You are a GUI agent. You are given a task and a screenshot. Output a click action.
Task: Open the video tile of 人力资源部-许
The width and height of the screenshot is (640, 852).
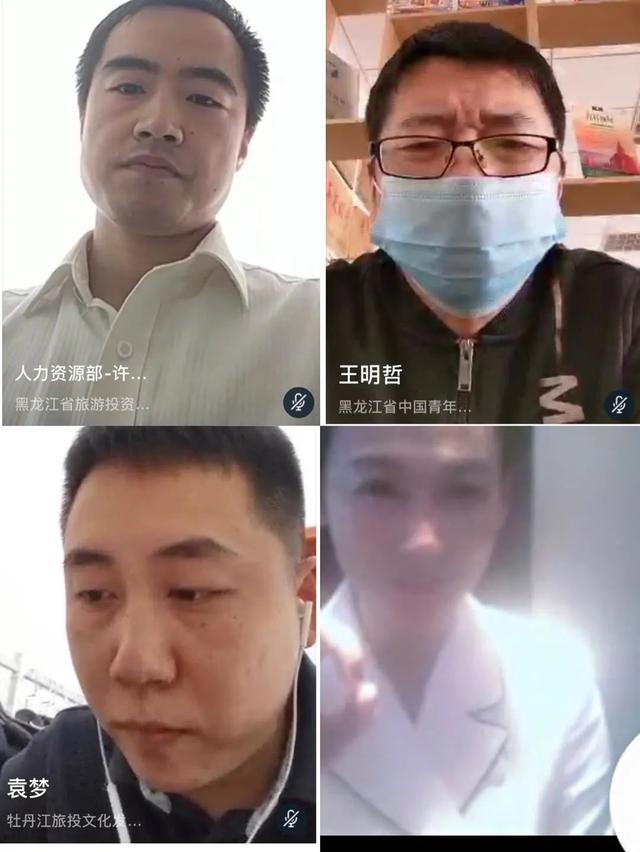(x=160, y=212)
